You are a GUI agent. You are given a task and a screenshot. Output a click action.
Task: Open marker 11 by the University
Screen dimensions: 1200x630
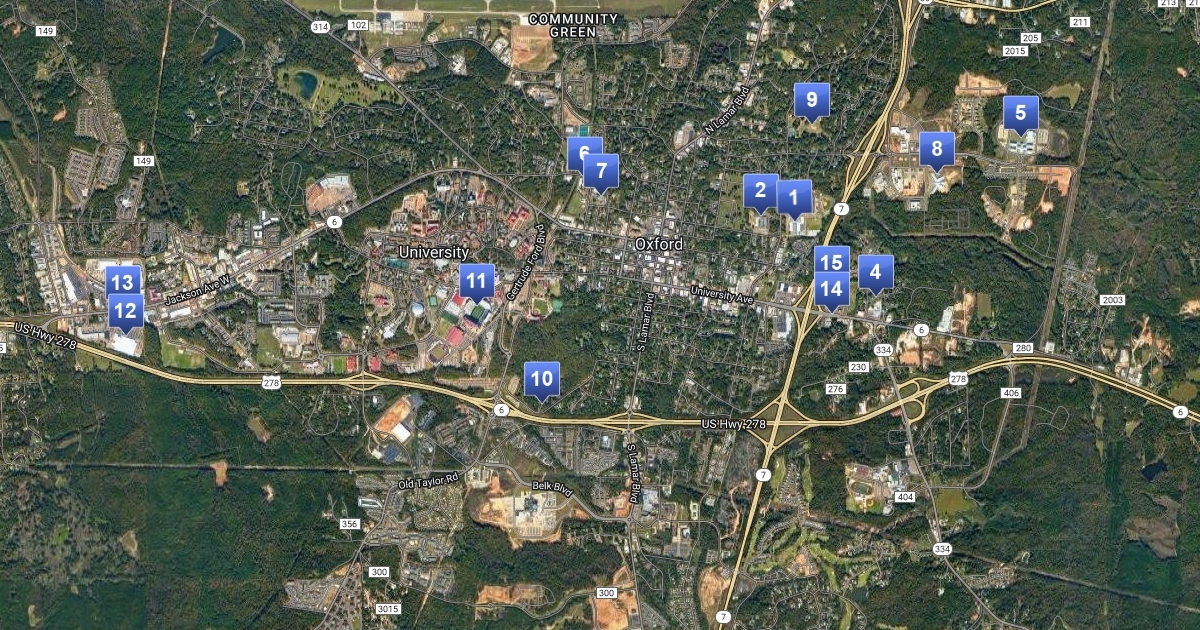tap(477, 281)
